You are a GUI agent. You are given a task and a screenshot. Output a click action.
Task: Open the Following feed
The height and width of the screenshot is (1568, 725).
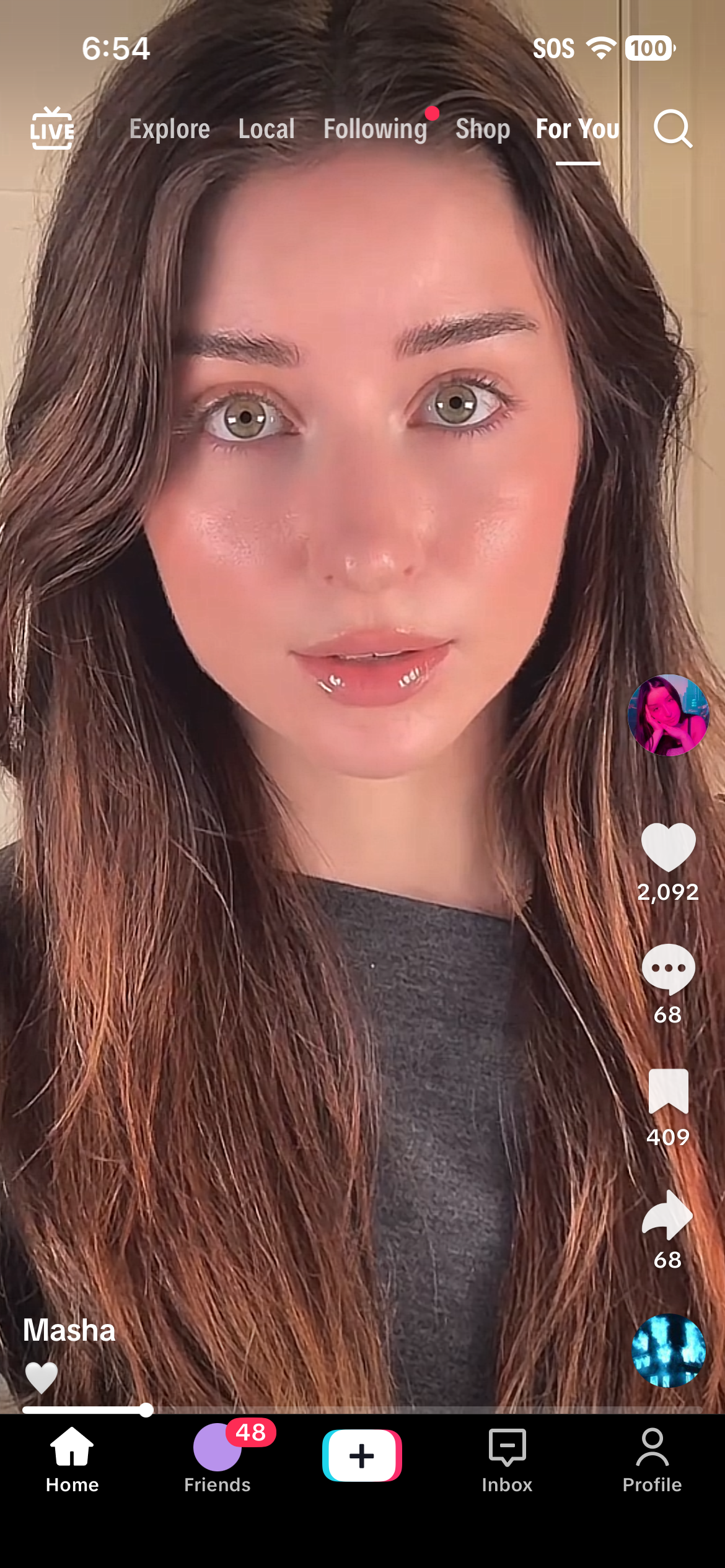[x=376, y=129]
